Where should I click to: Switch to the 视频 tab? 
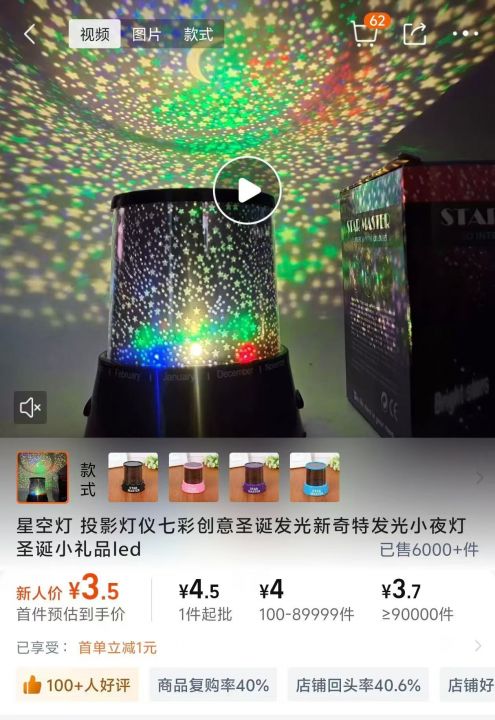(95, 34)
